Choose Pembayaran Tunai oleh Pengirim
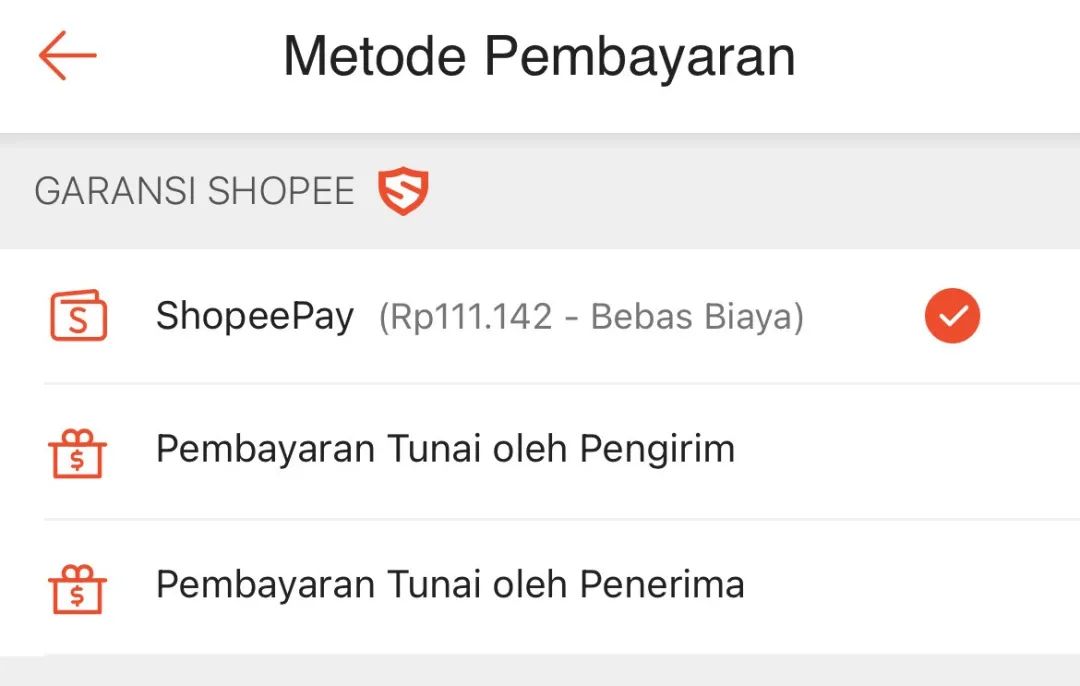The height and width of the screenshot is (686, 1080). click(445, 450)
